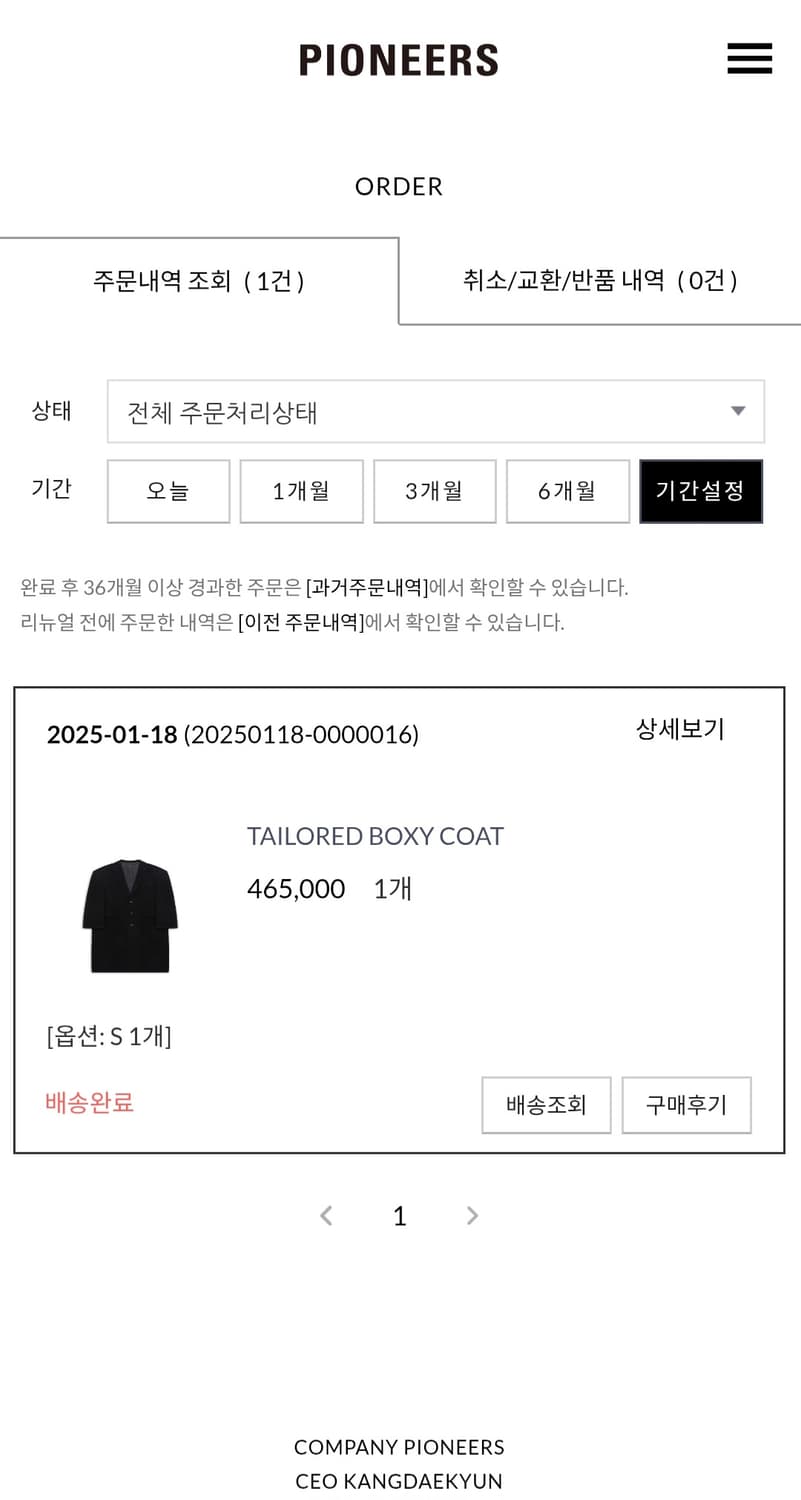The width and height of the screenshot is (801, 1500).
Task: Stay on the 주문내역 조회 tab
Action: pos(196,281)
